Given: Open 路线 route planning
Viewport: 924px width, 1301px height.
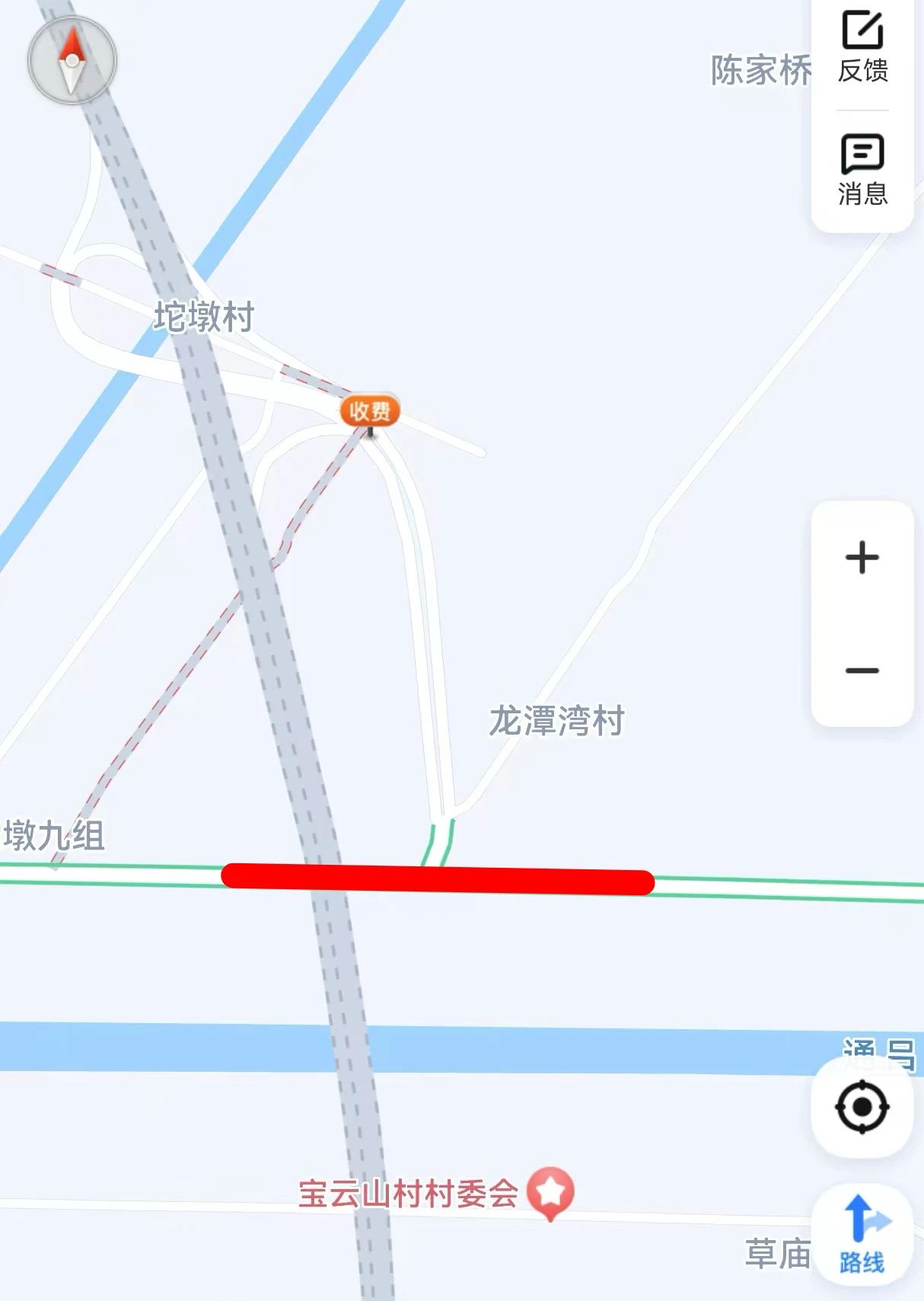Looking at the screenshot, I should (862, 1235).
